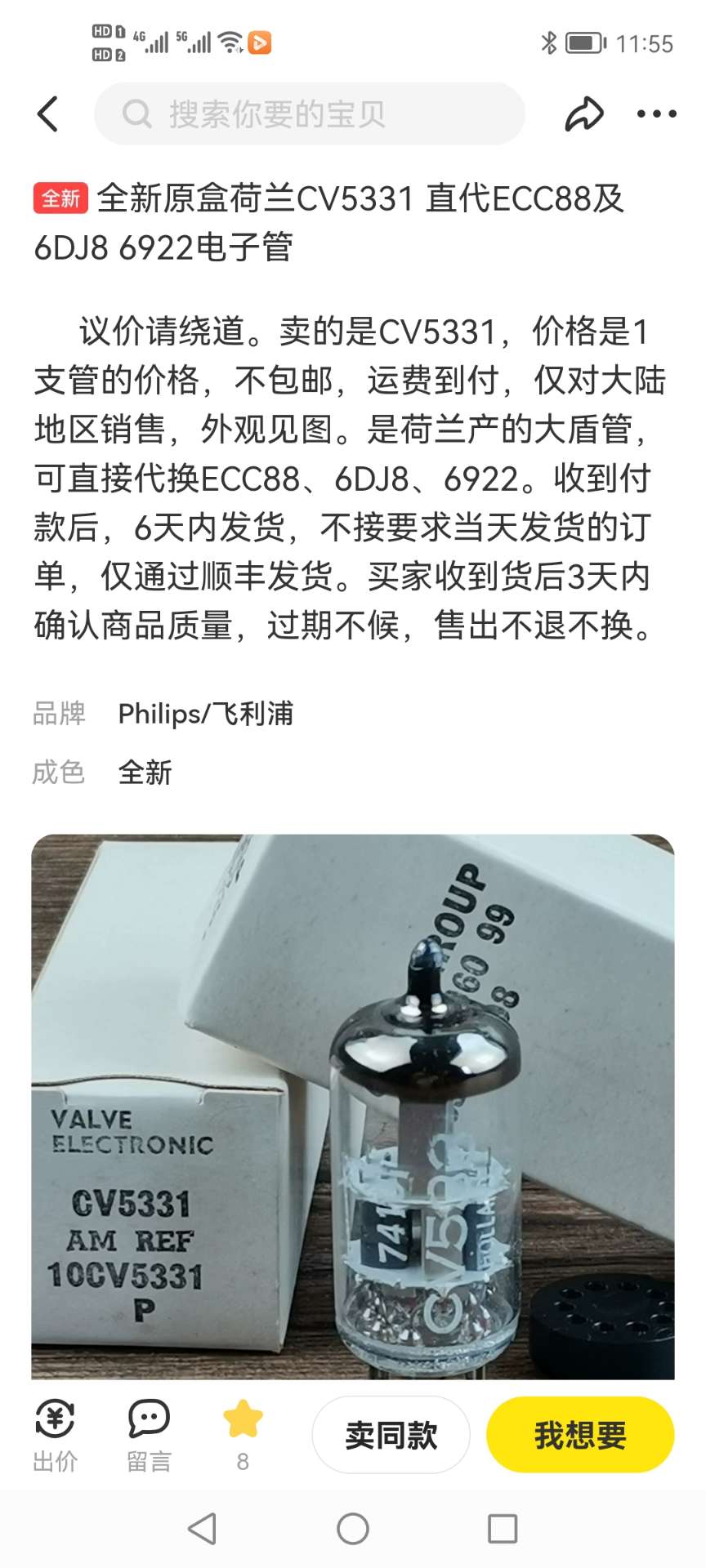Tap the system home button
This screenshot has height=1568, width=706.
tap(353, 1528)
